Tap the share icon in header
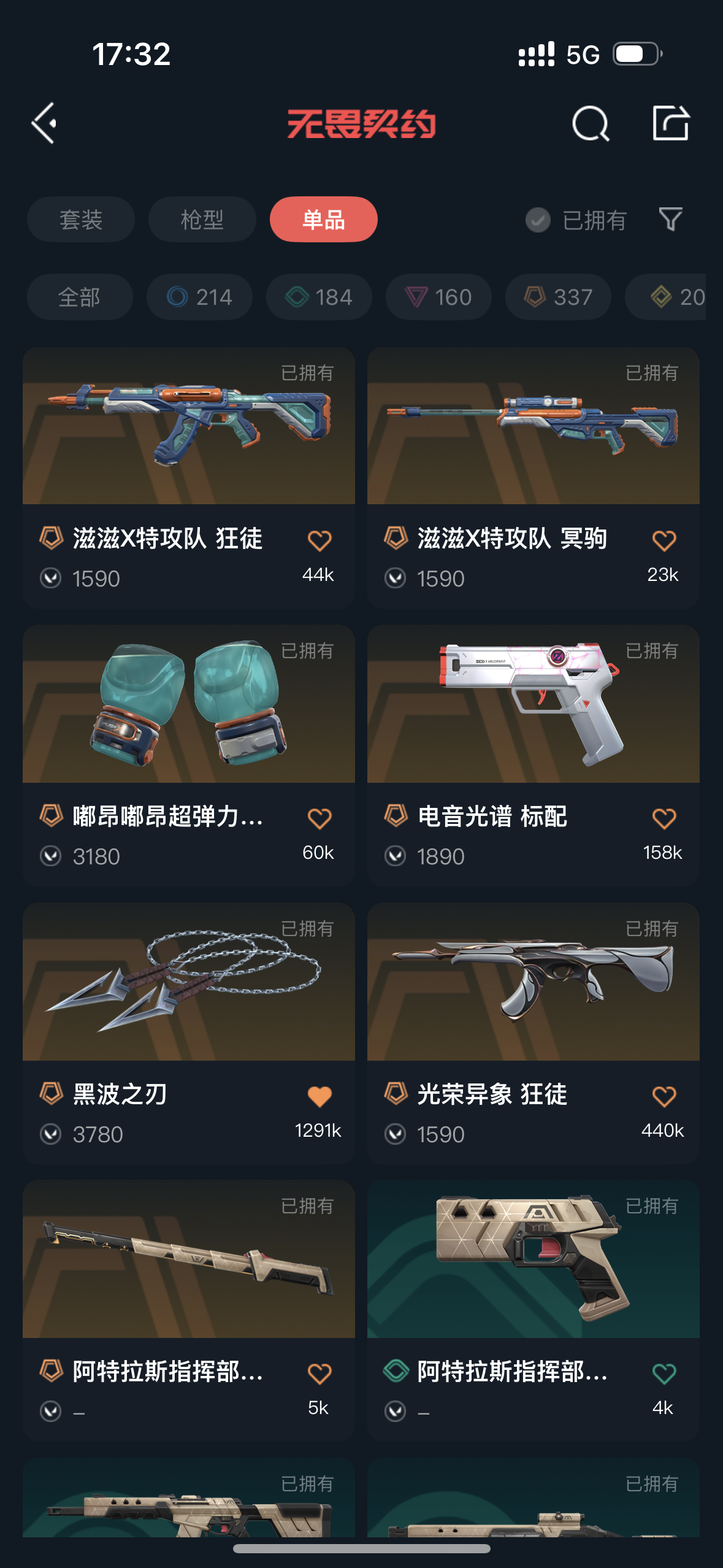This screenshot has height=1568, width=723. click(670, 123)
